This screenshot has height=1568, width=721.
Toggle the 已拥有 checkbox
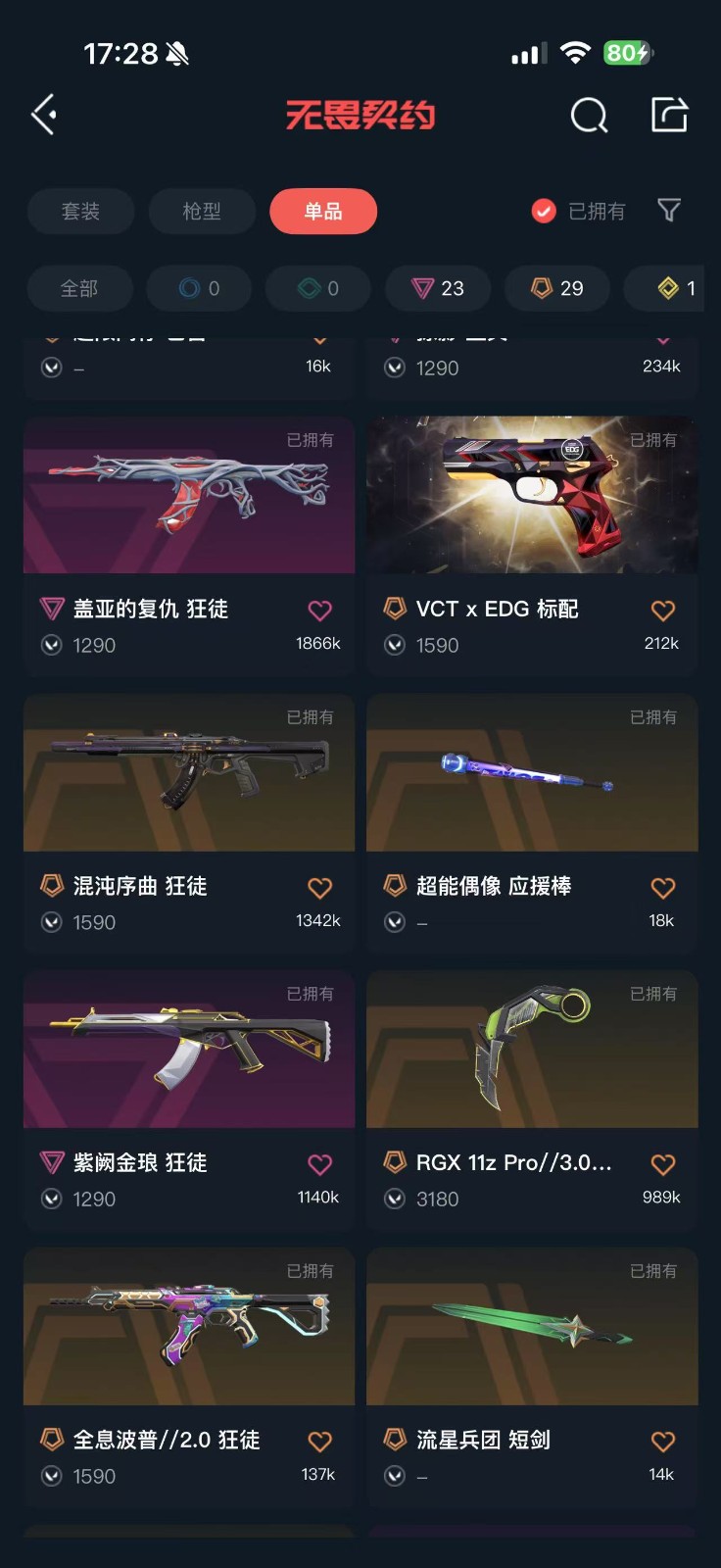pyautogui.click(x=544, y=211)
